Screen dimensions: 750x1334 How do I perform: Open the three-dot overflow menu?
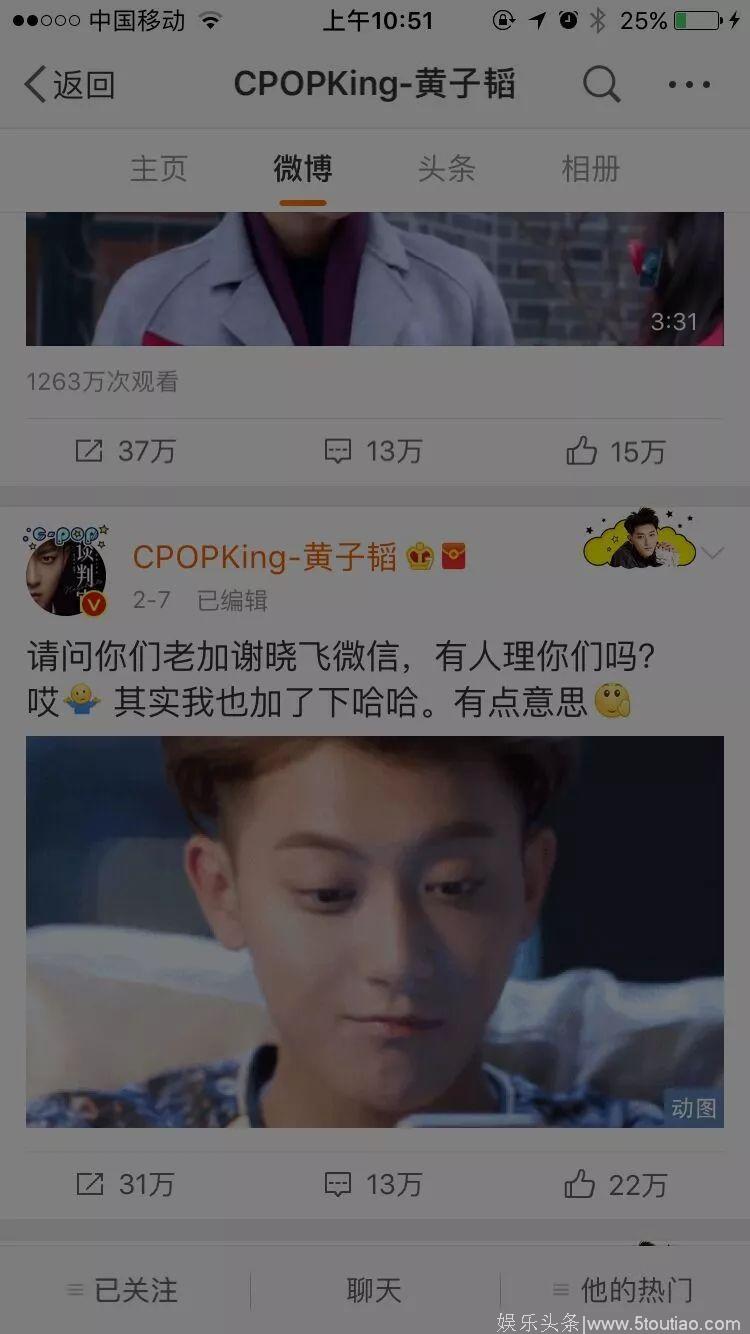(689, 85)
